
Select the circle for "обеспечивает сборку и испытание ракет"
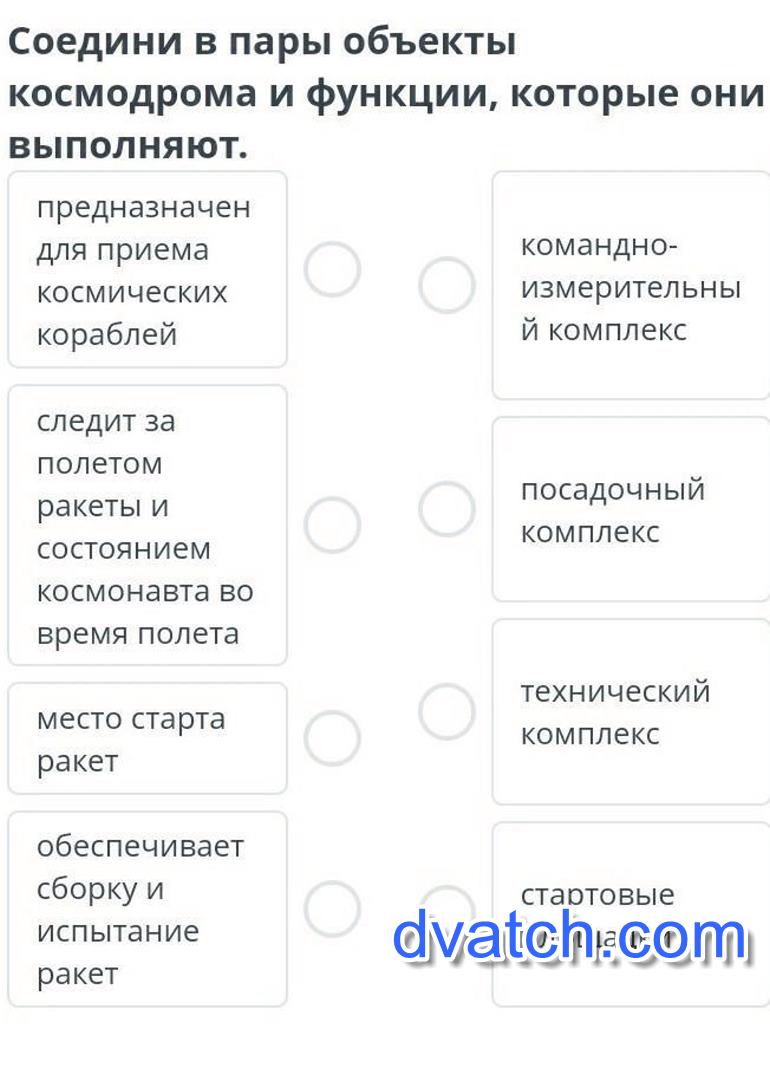click(x=332, y=908)
